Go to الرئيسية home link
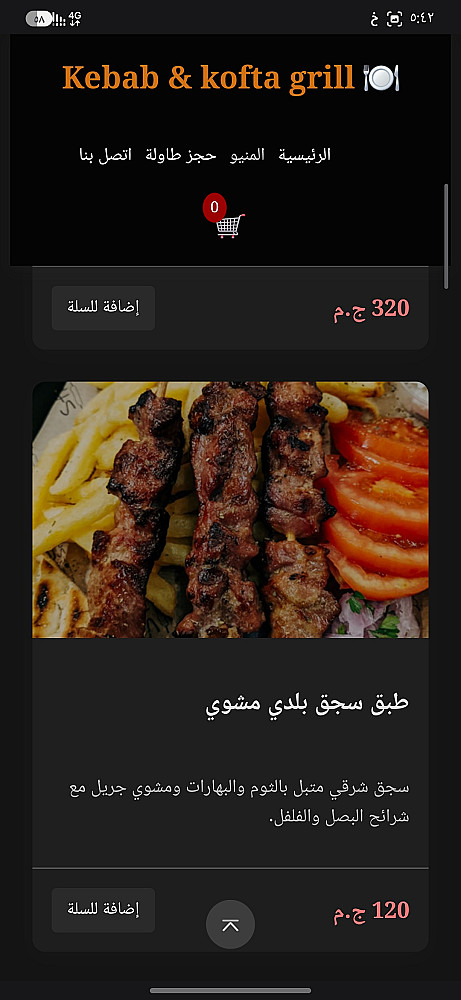Image resolution: width=461 pixels, height=1000 pixels. [x=305, y=155]
